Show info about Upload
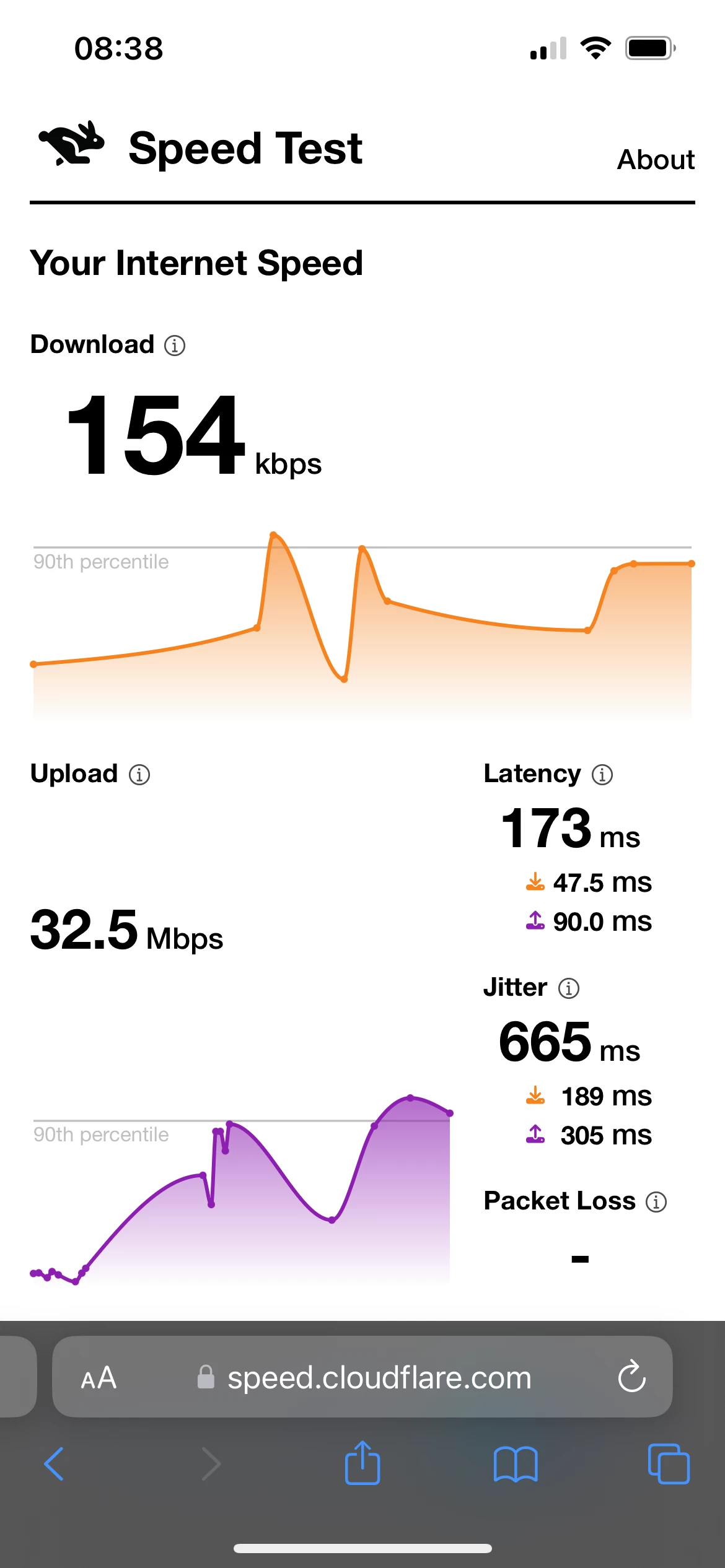 139,775
